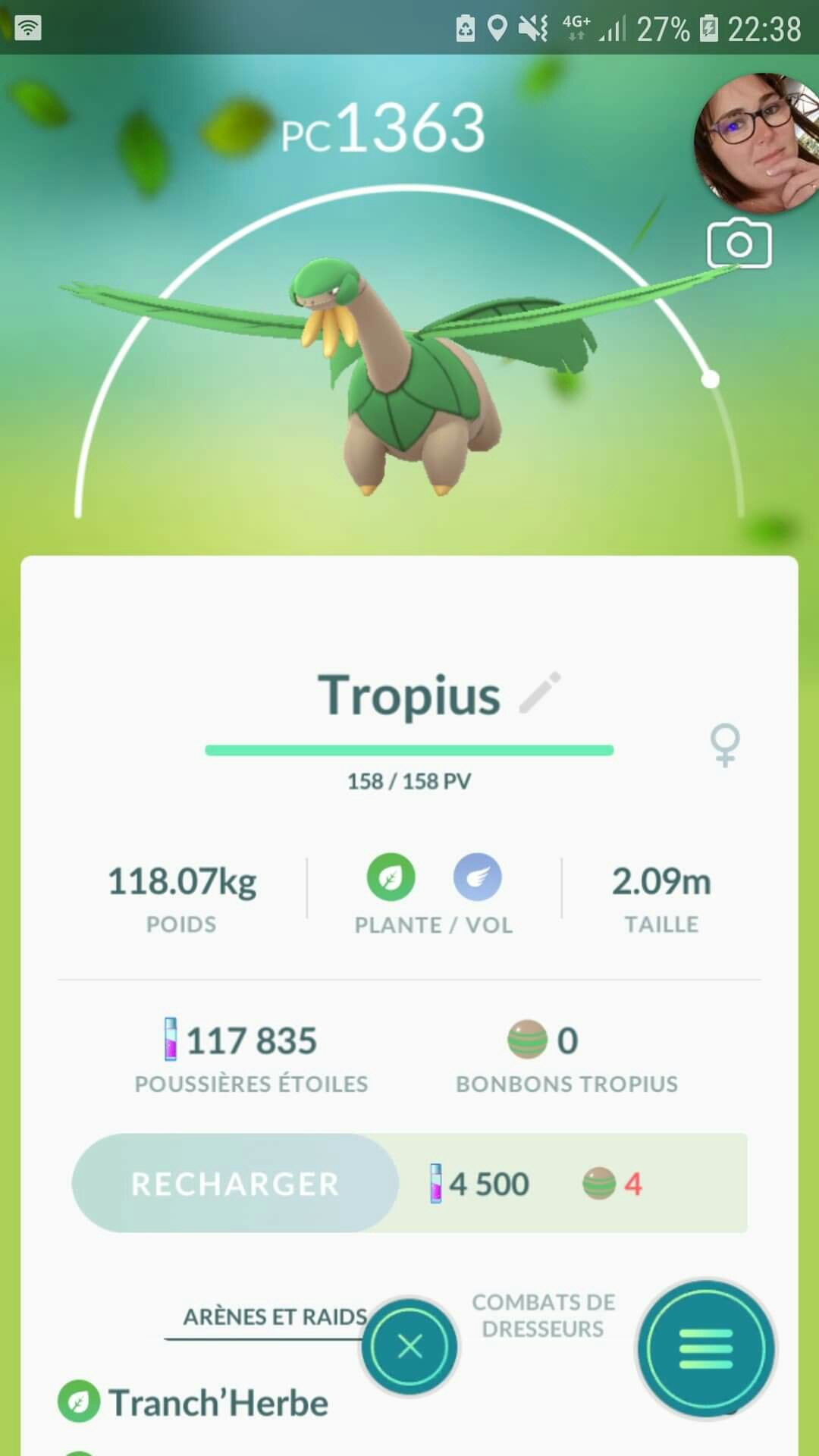This screenshot has height=1456, width=819.
Task: Edit the Tropius nickname with the pencil
Action: (540, 692)
